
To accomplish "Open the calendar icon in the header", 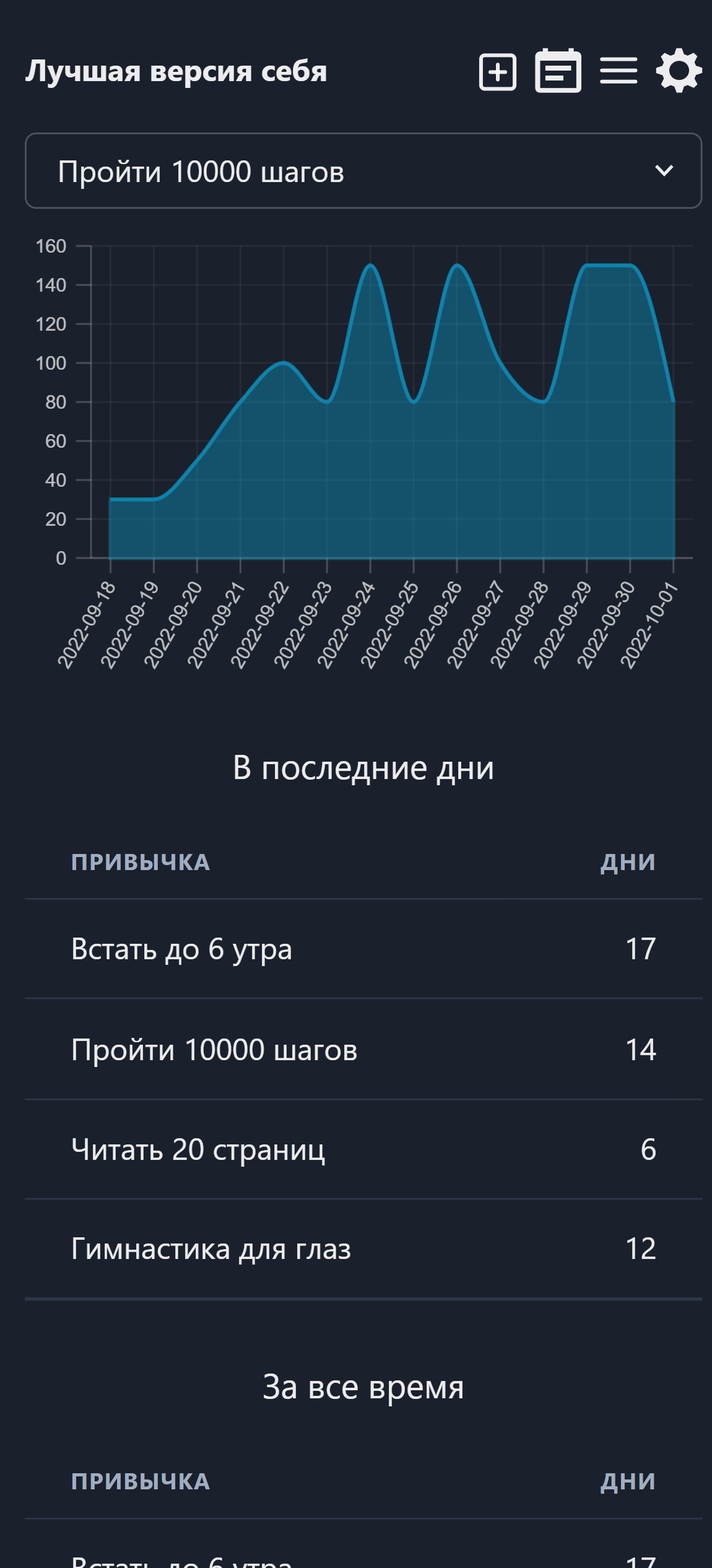I will (558, 72).
